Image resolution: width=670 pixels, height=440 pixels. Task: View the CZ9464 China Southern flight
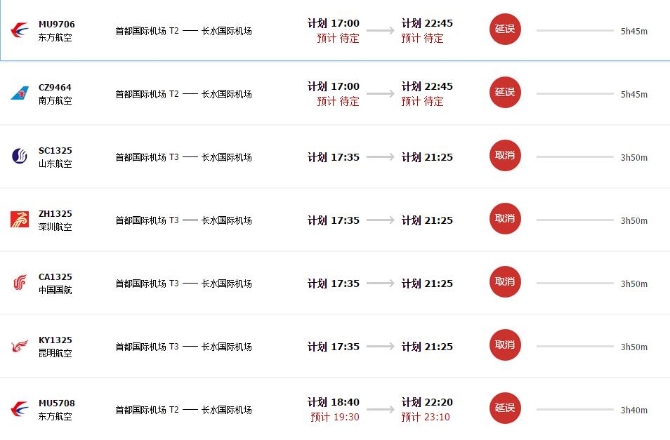tap(55, 87)
